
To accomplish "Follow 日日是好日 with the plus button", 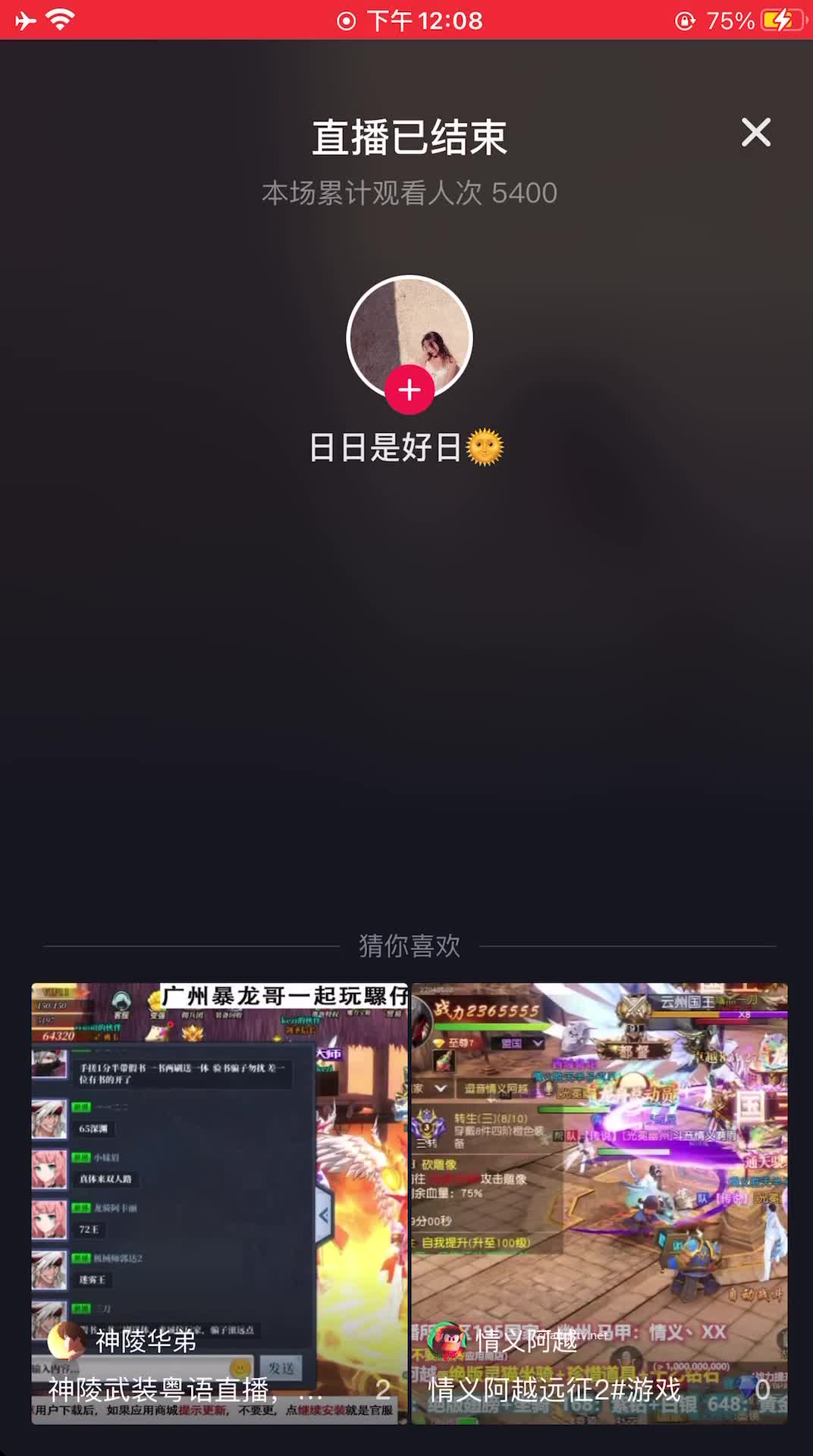I will tap(410, 390).
